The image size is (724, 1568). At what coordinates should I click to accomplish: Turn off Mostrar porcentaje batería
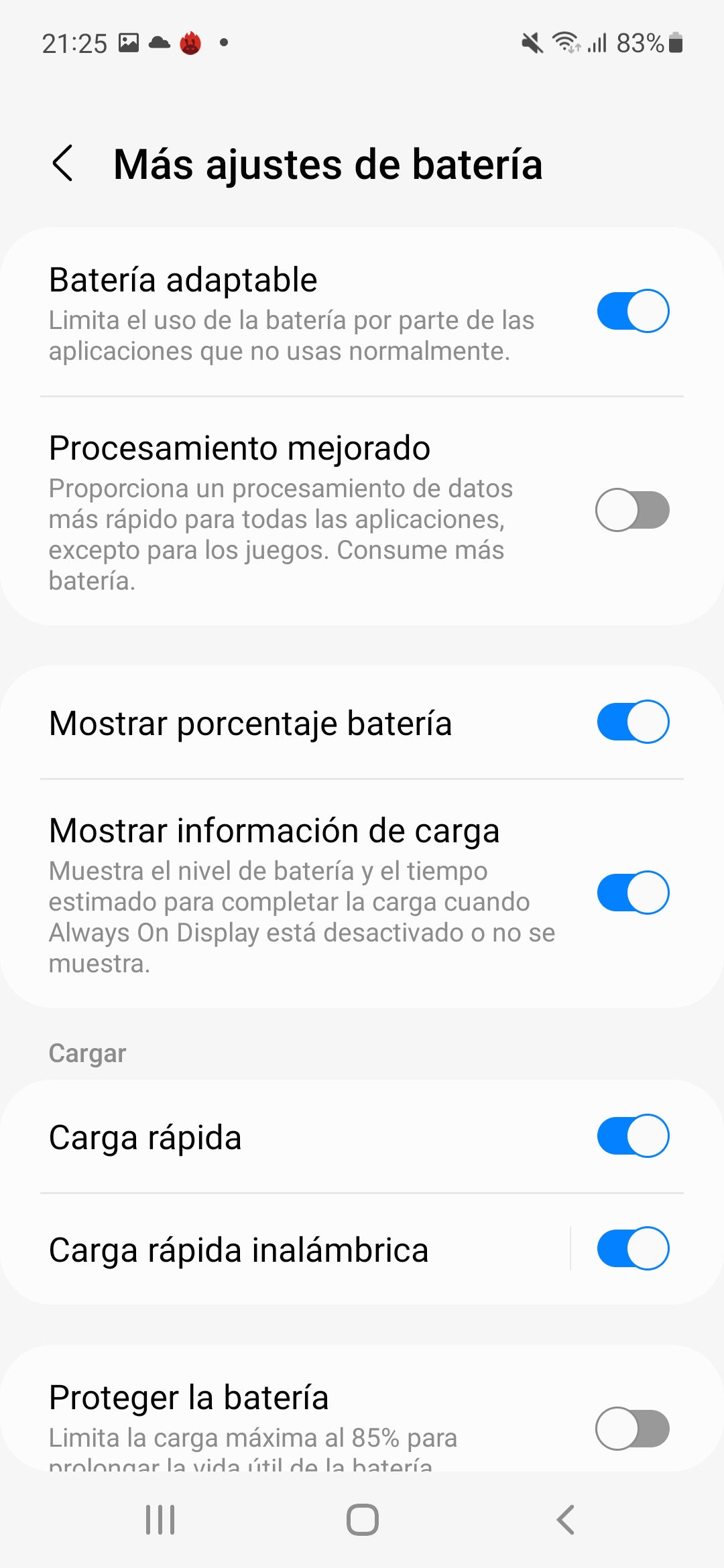coord(633,722)
